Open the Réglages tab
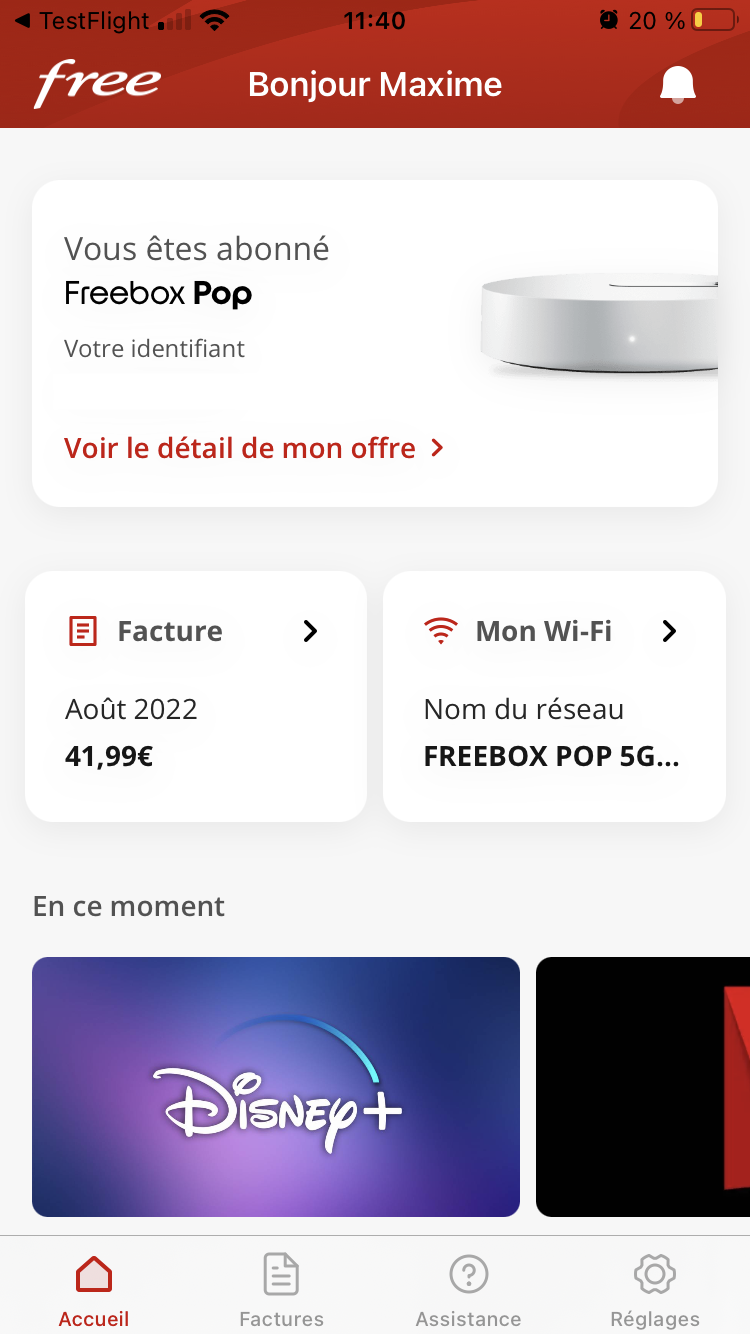The height and width of the screenshot is (1334, 750). (x=655, y=1290)
